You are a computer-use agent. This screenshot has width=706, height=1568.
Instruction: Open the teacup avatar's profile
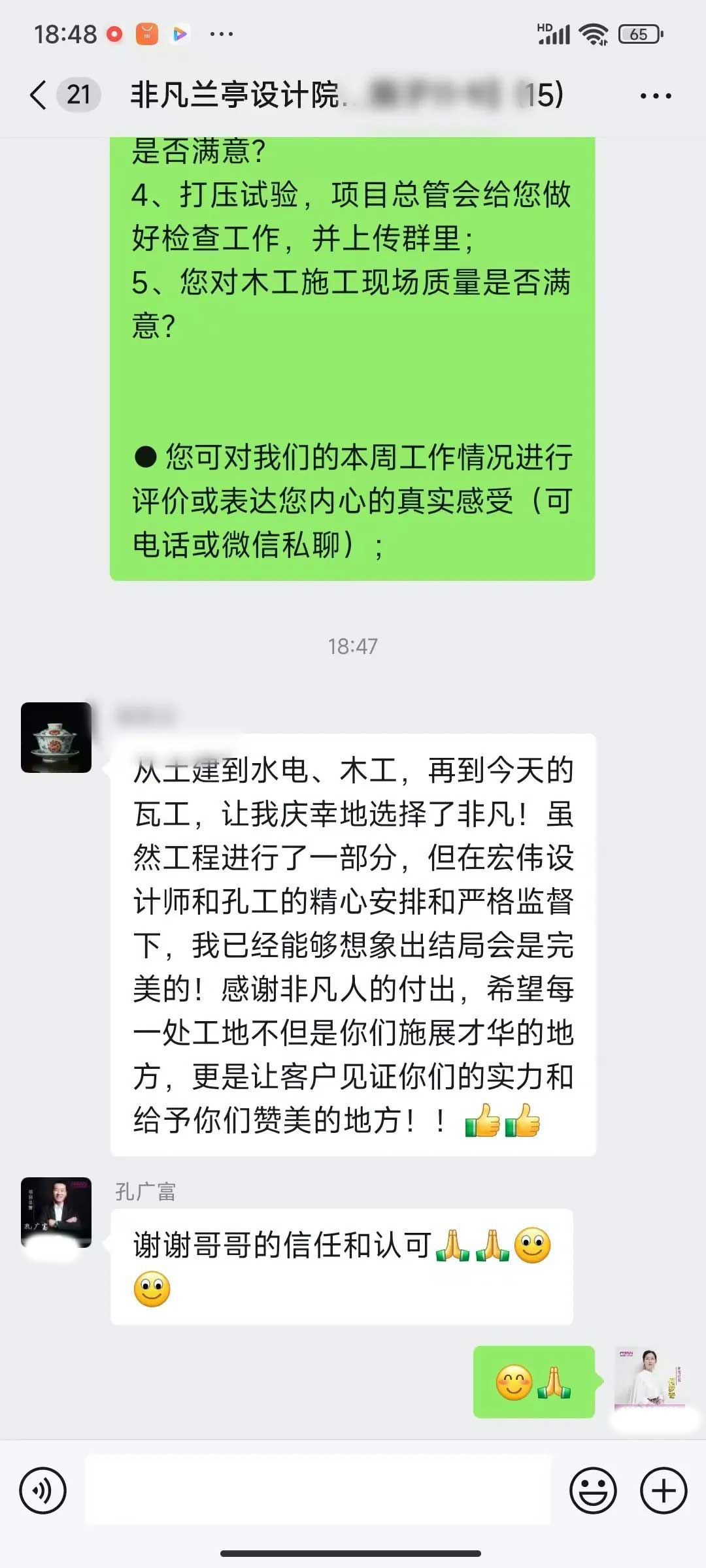56,738
